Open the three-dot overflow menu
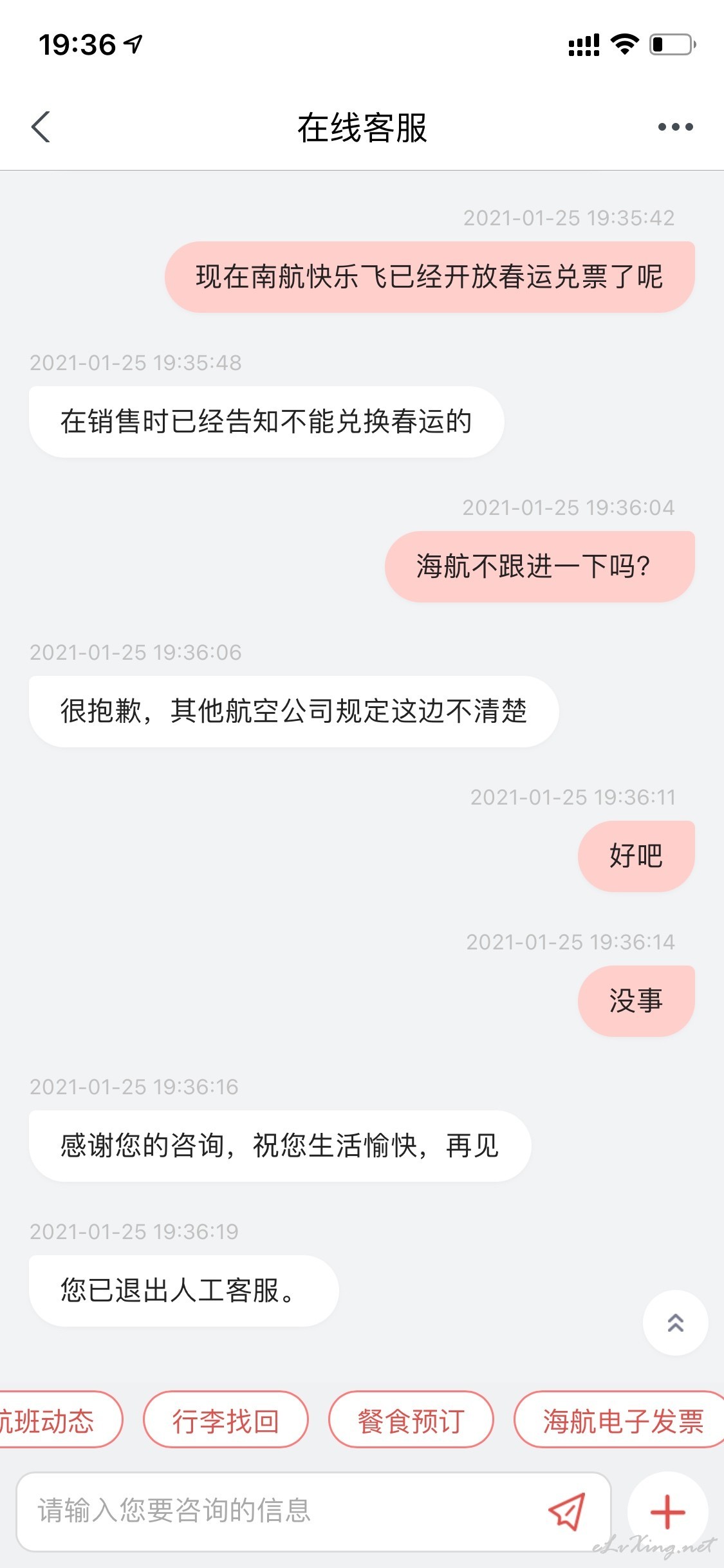The image size is (724, 1568). point(675,127)
